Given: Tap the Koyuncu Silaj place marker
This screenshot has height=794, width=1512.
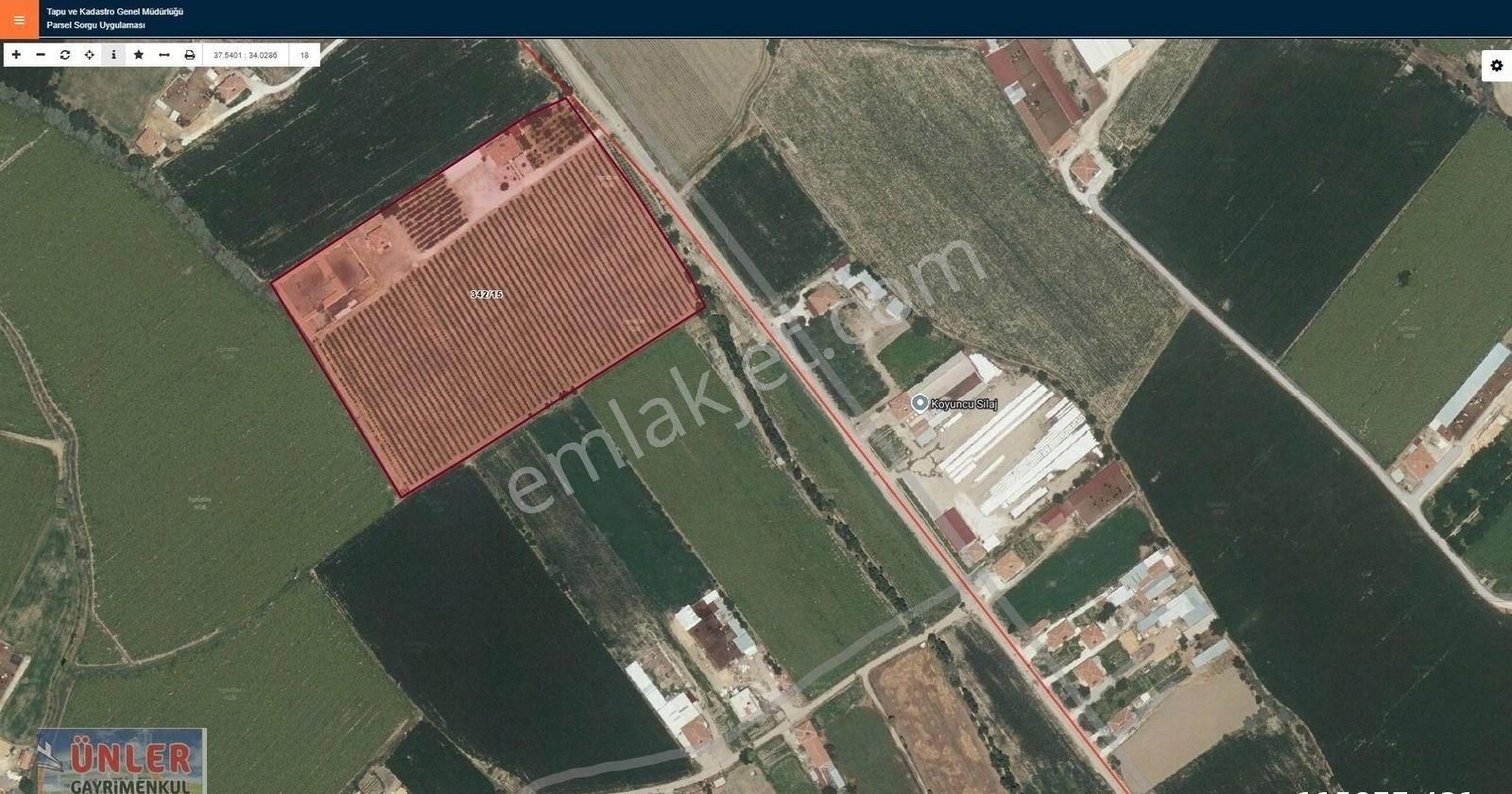Looking at the screenshot, I should 919,404.
